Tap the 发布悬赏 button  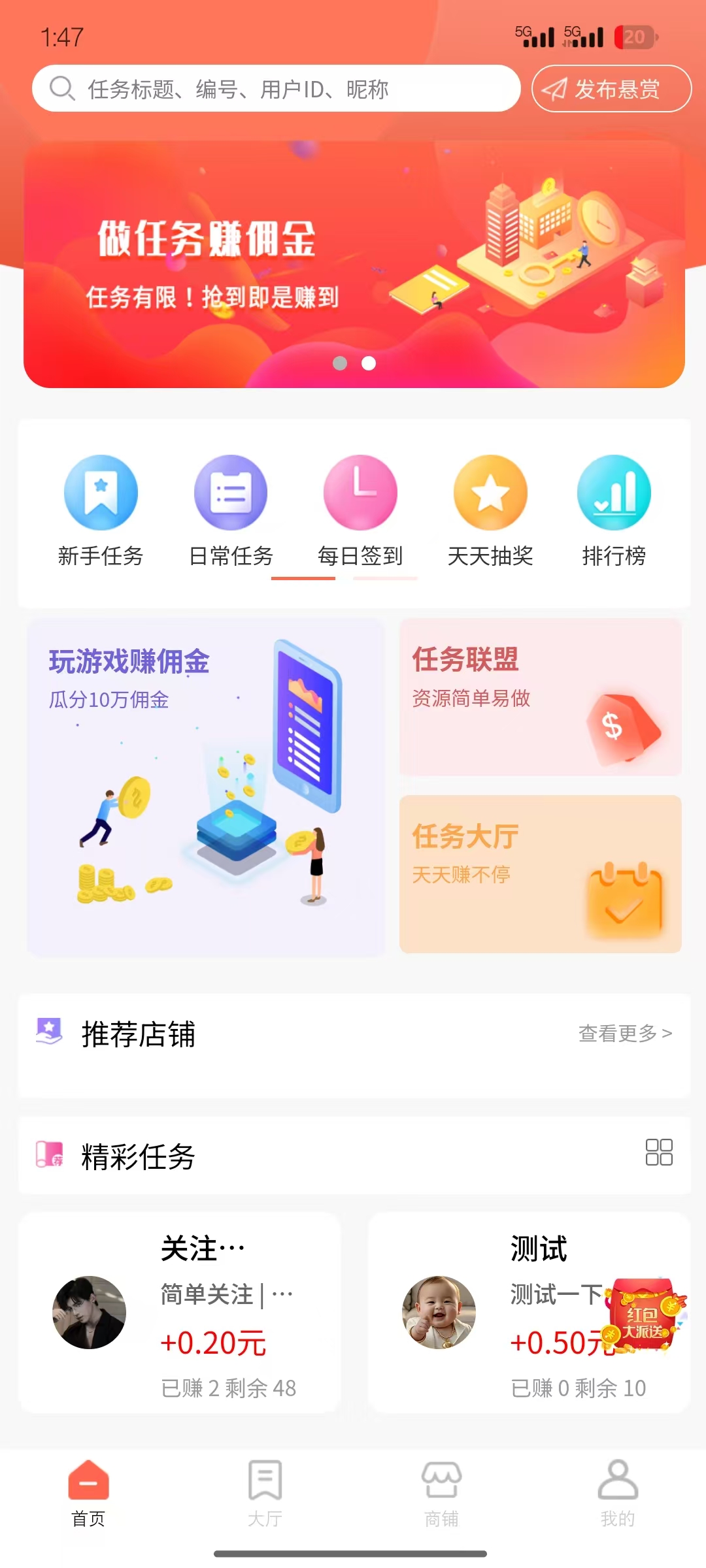[611, 89]
